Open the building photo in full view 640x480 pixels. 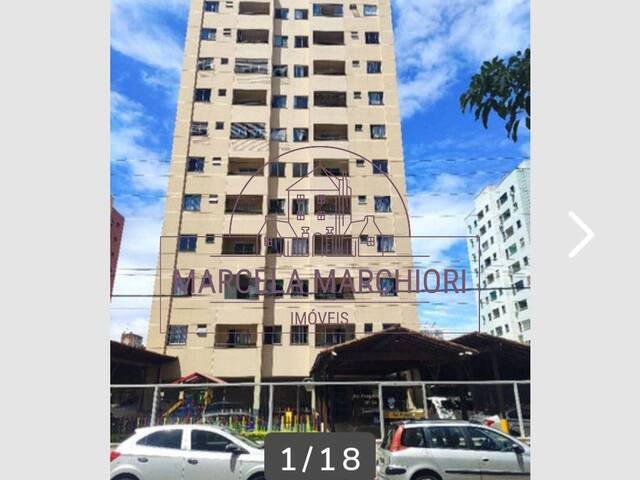tap(320, 200)
